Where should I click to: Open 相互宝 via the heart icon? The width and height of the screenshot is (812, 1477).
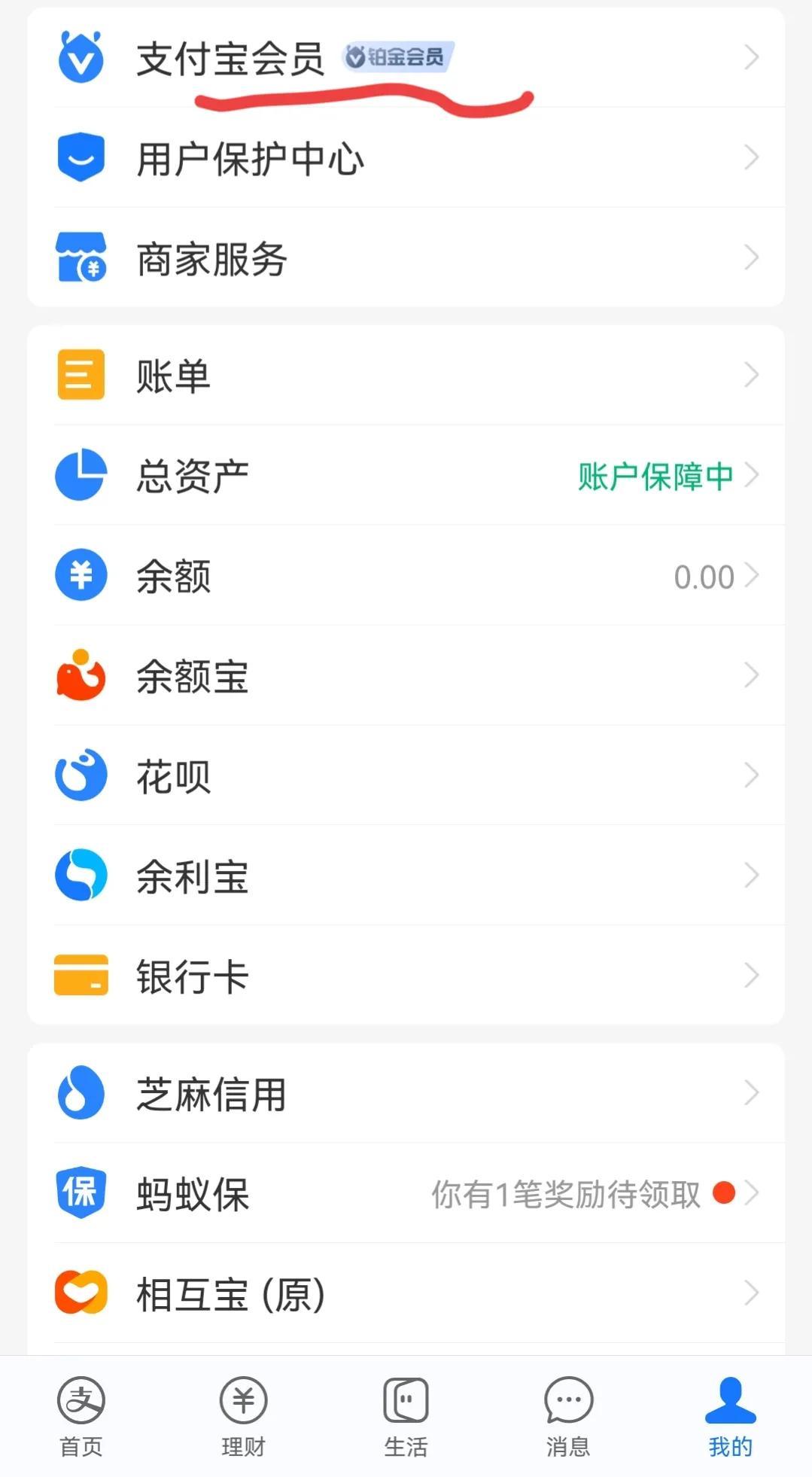click(81, 1293)
